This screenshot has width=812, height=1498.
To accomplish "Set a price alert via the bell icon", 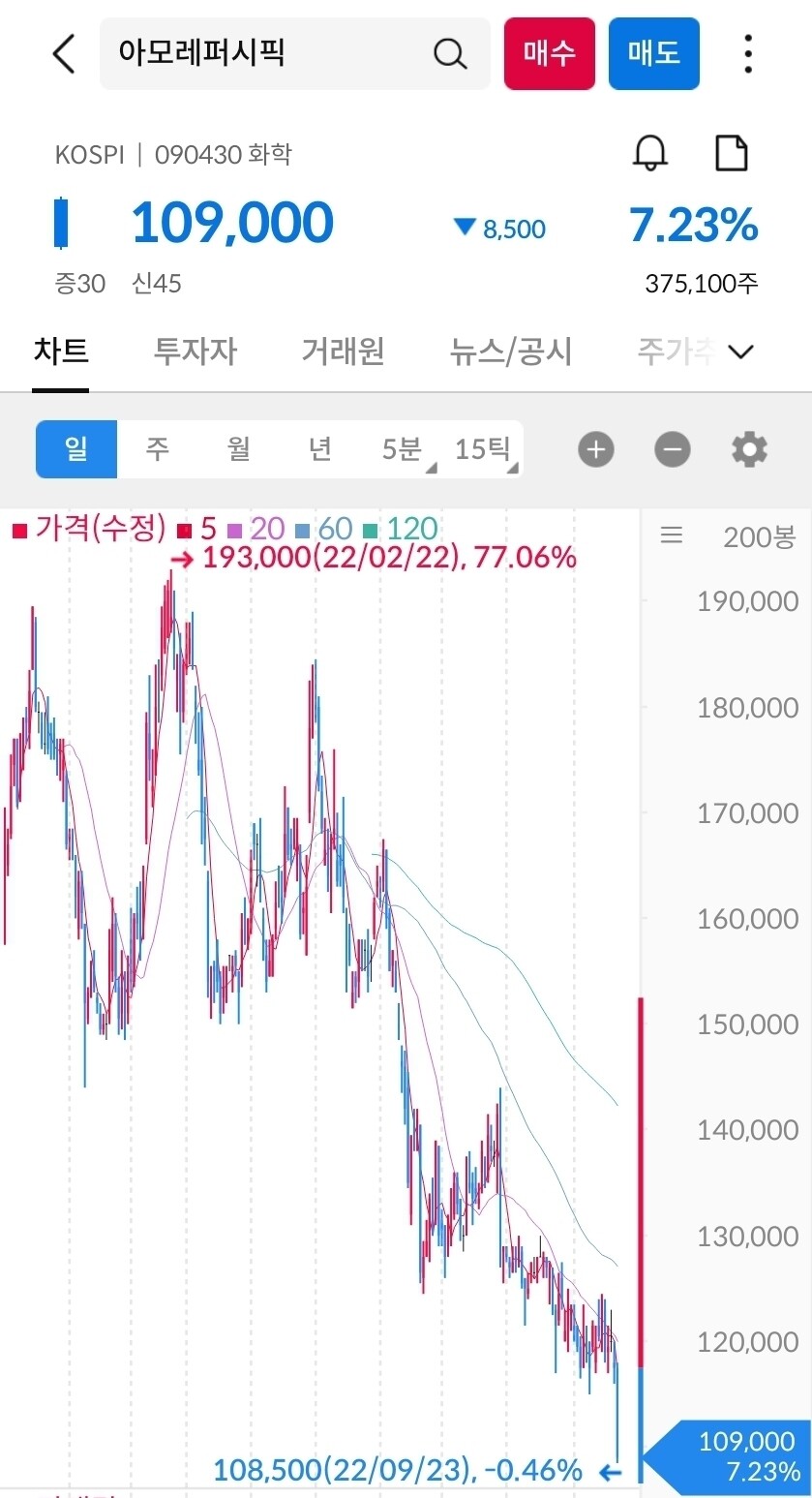I will 649,152.
